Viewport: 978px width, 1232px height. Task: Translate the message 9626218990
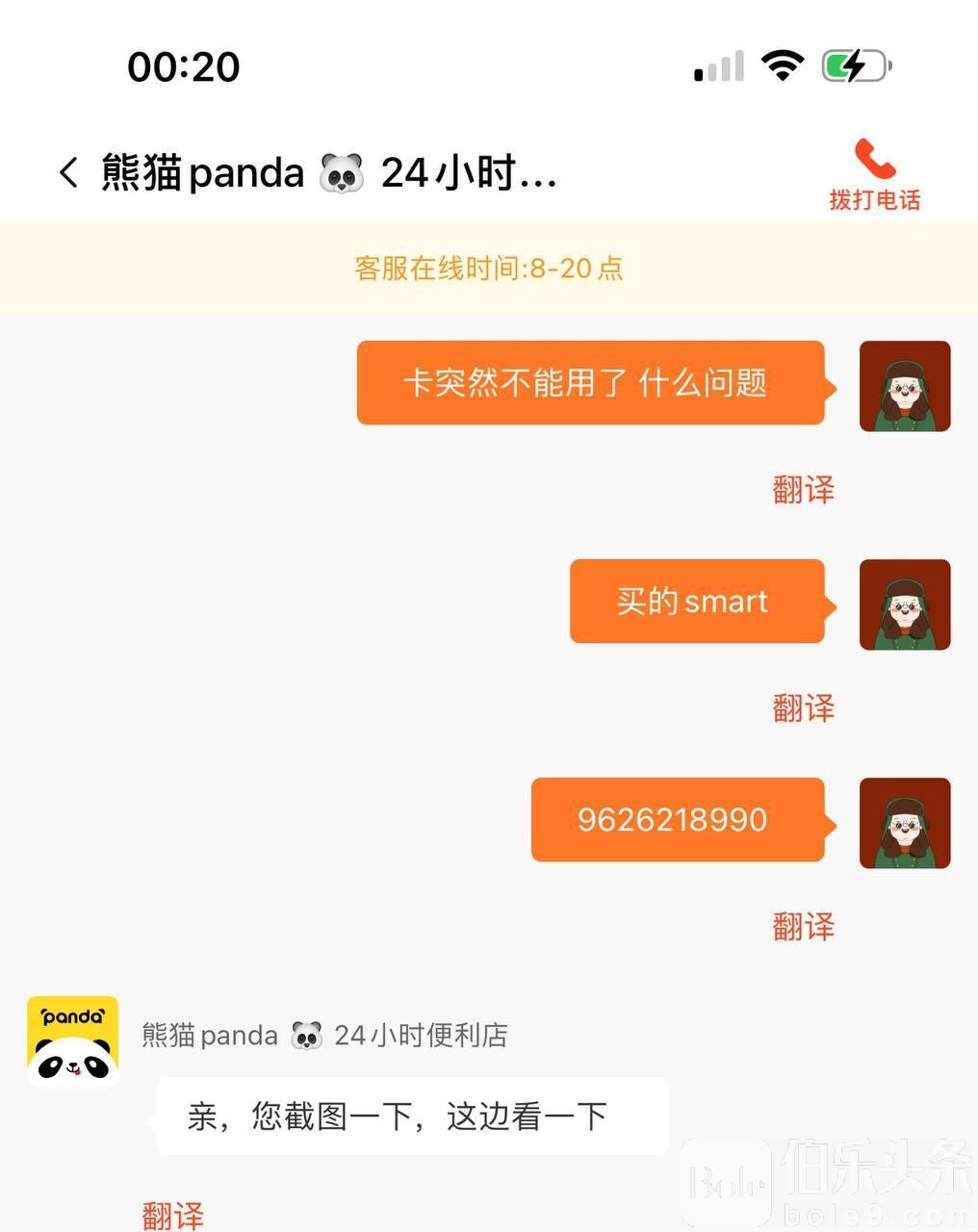803,926
